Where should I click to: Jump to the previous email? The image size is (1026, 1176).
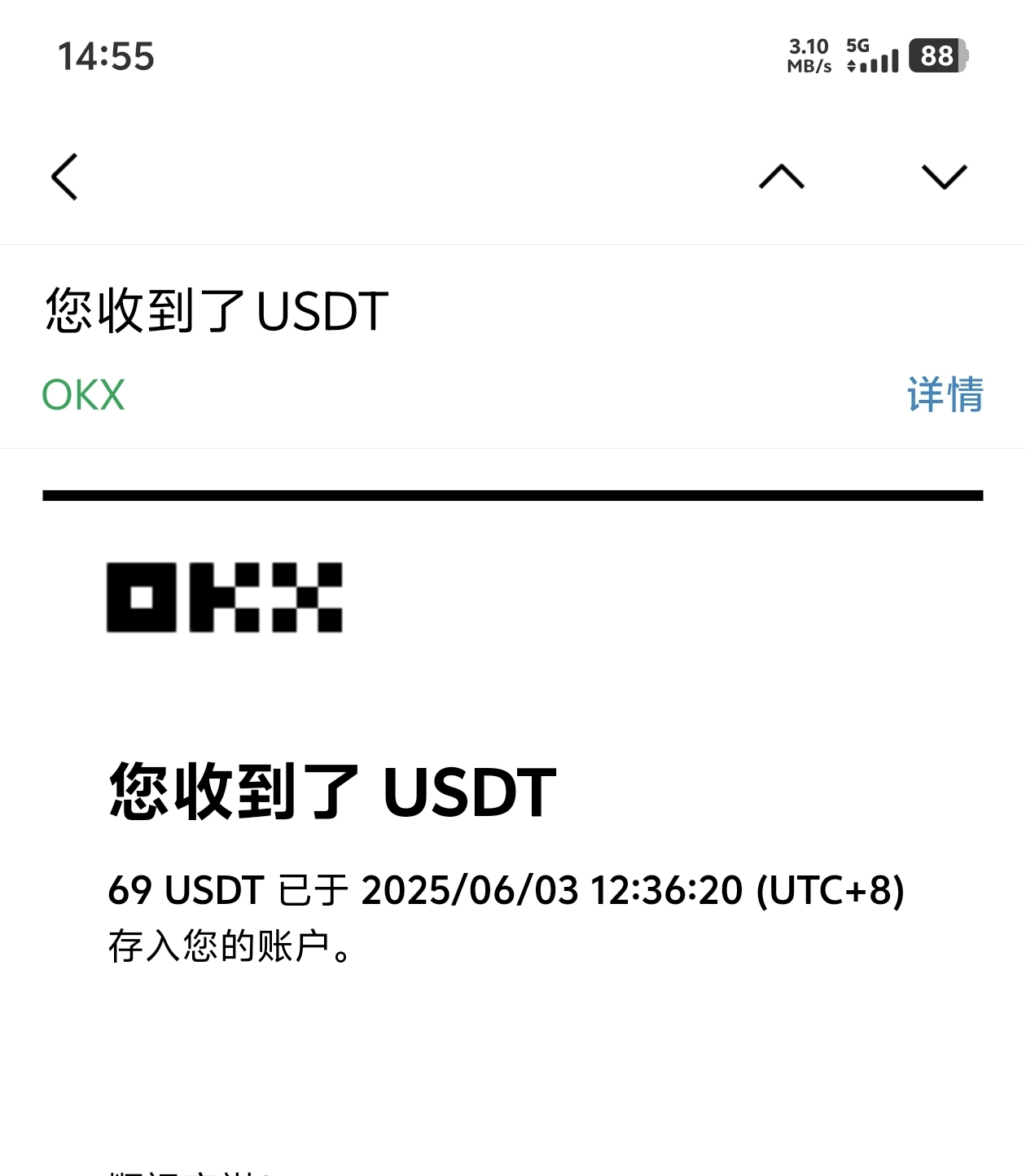[x=782, y=177]
